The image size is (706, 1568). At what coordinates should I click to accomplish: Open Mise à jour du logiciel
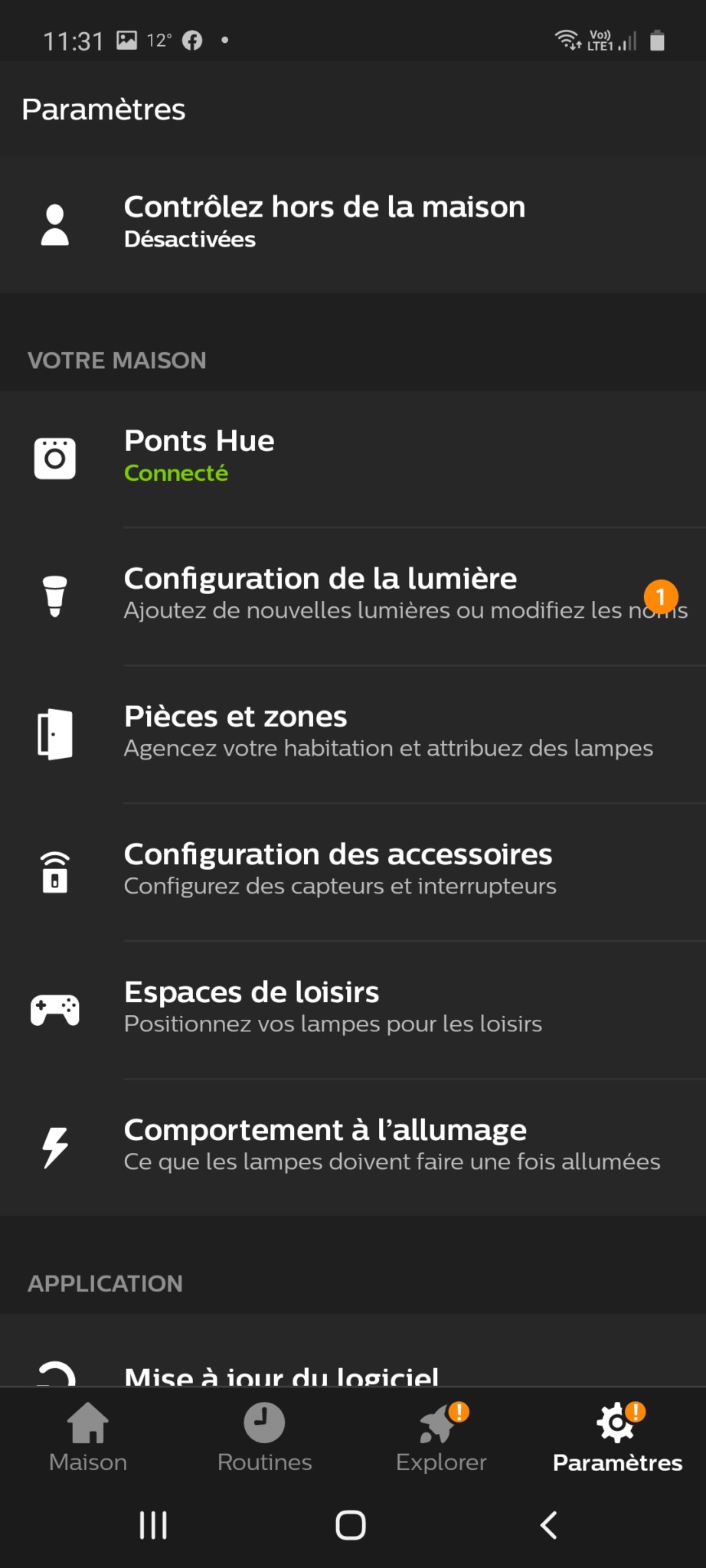282,1374
